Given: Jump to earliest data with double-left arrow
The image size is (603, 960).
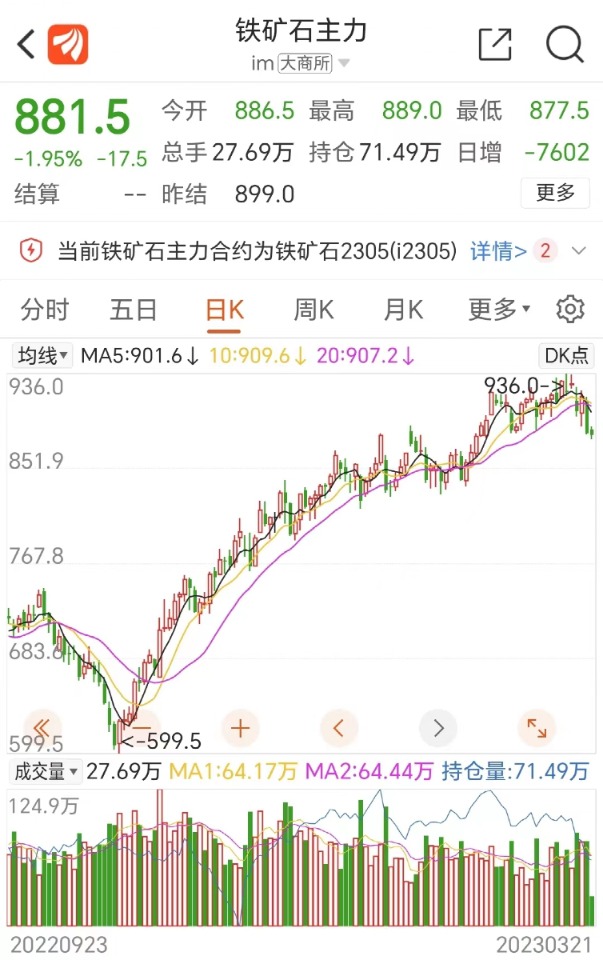Looking at the screenshot, I should (x=42, y=728).
